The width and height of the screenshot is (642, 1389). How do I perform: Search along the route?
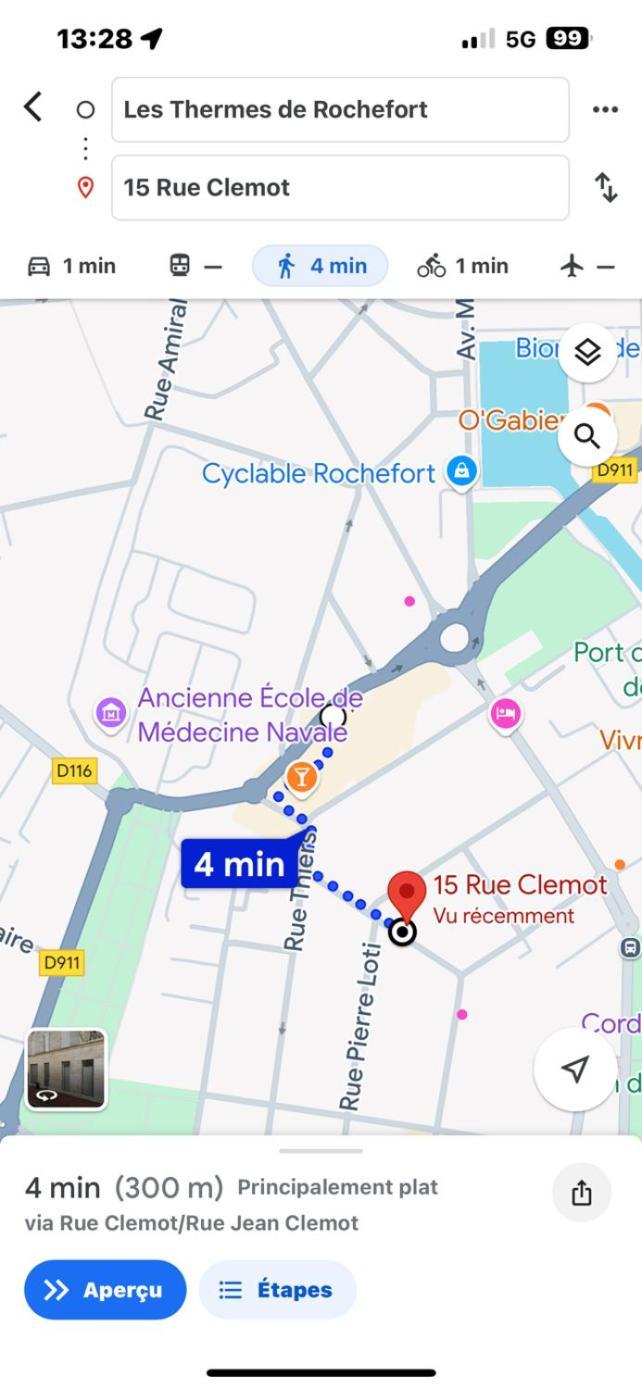point(587,436)
